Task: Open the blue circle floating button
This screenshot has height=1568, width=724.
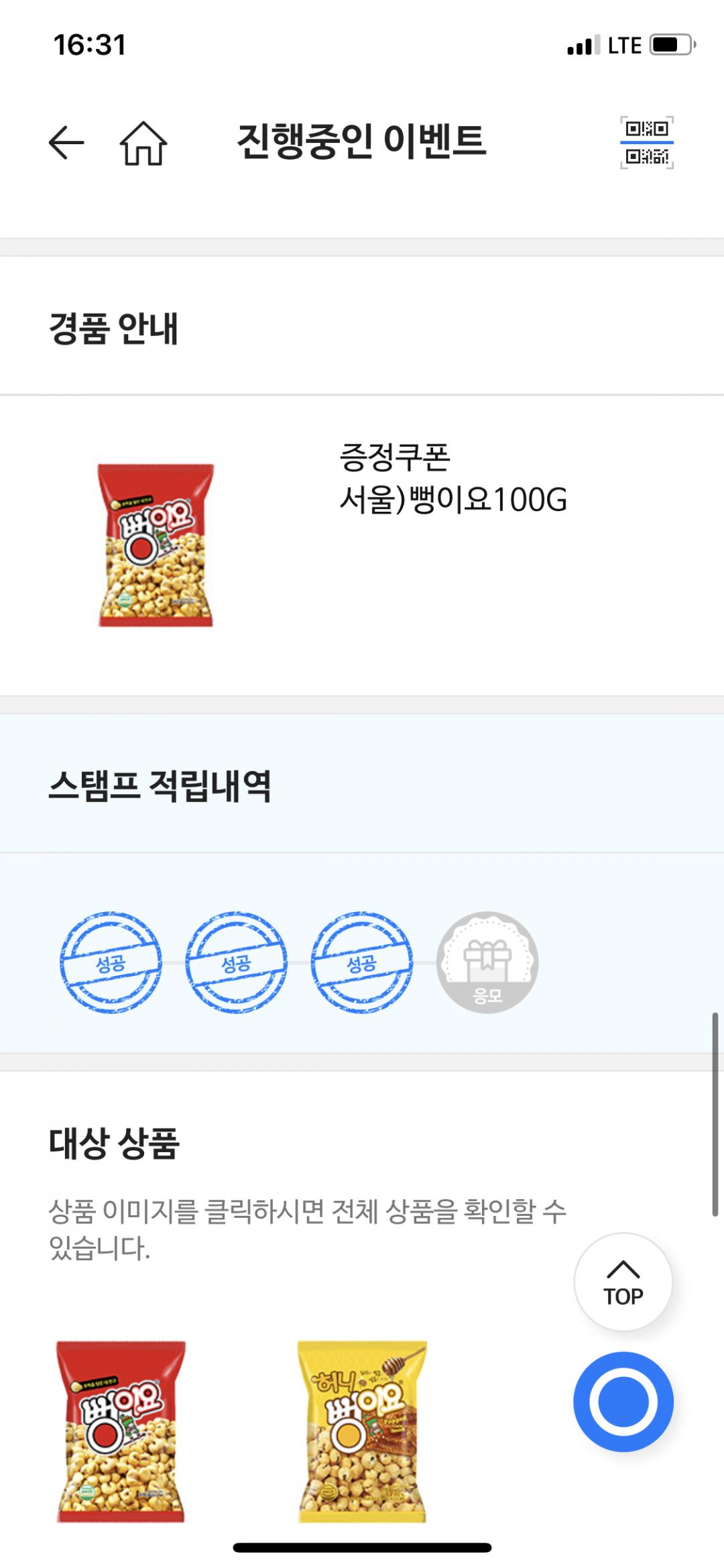Action: 623,1401
